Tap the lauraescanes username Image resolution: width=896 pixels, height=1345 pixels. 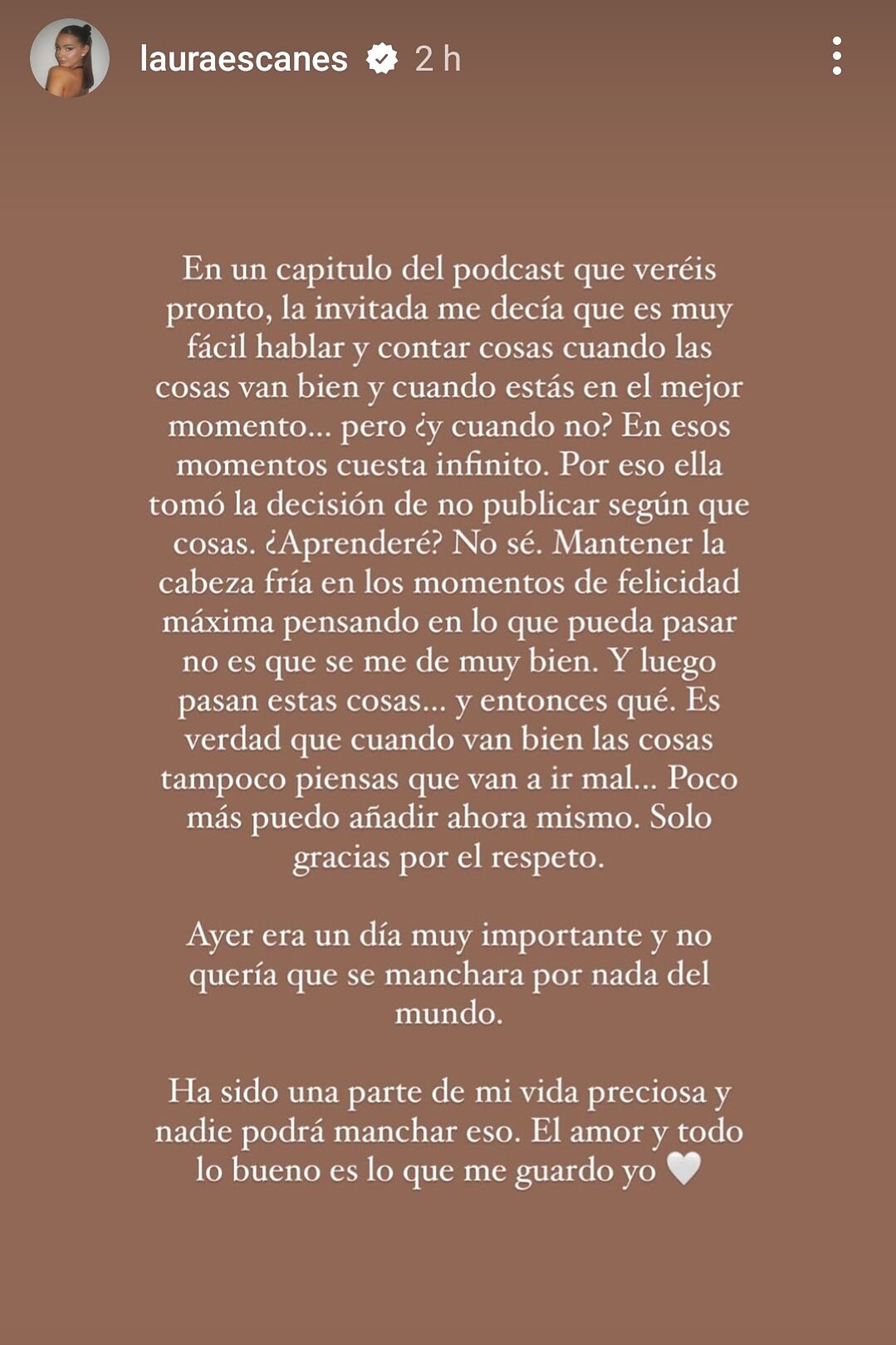click(x=243, y=59)
